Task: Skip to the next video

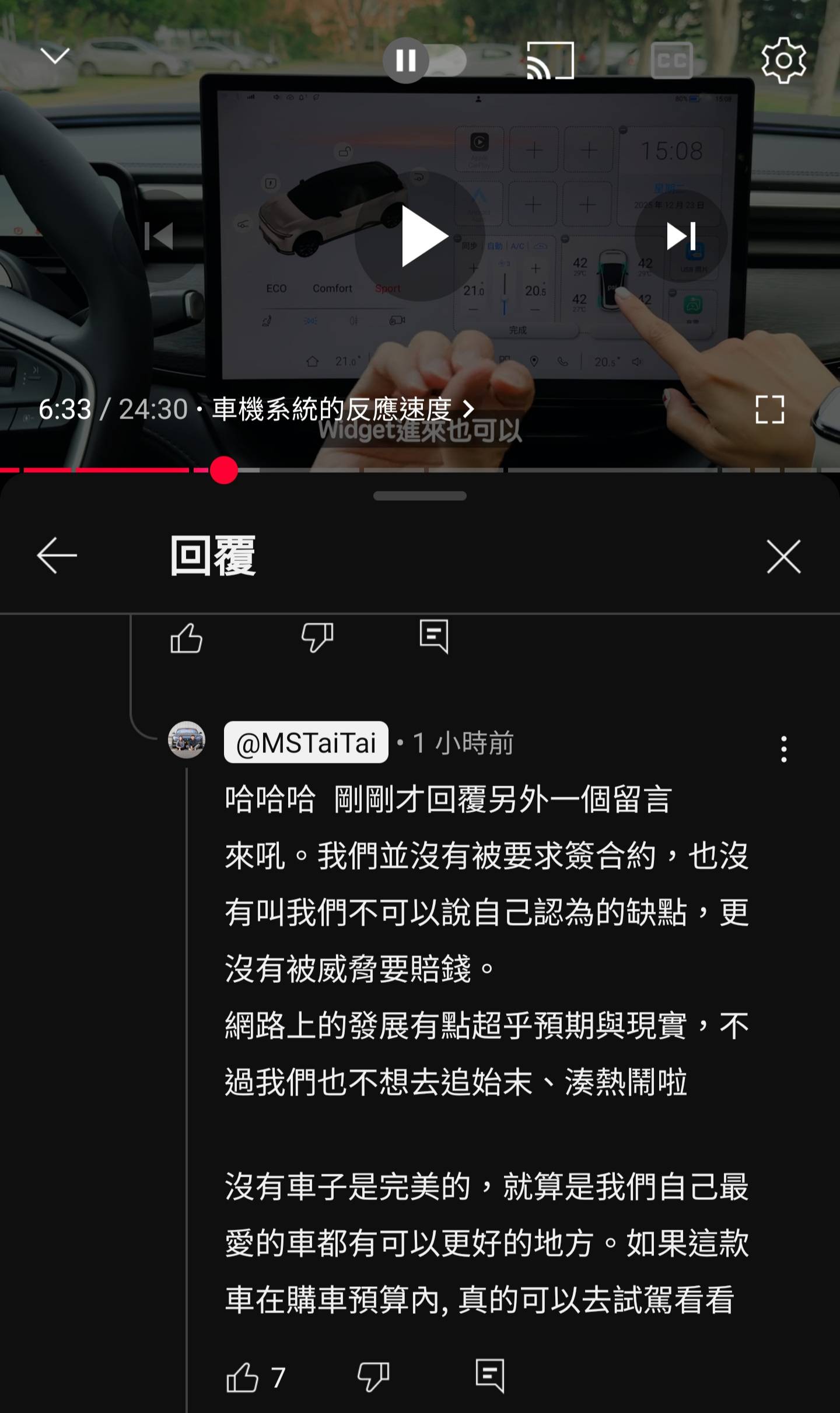Action: coord(681,236)
